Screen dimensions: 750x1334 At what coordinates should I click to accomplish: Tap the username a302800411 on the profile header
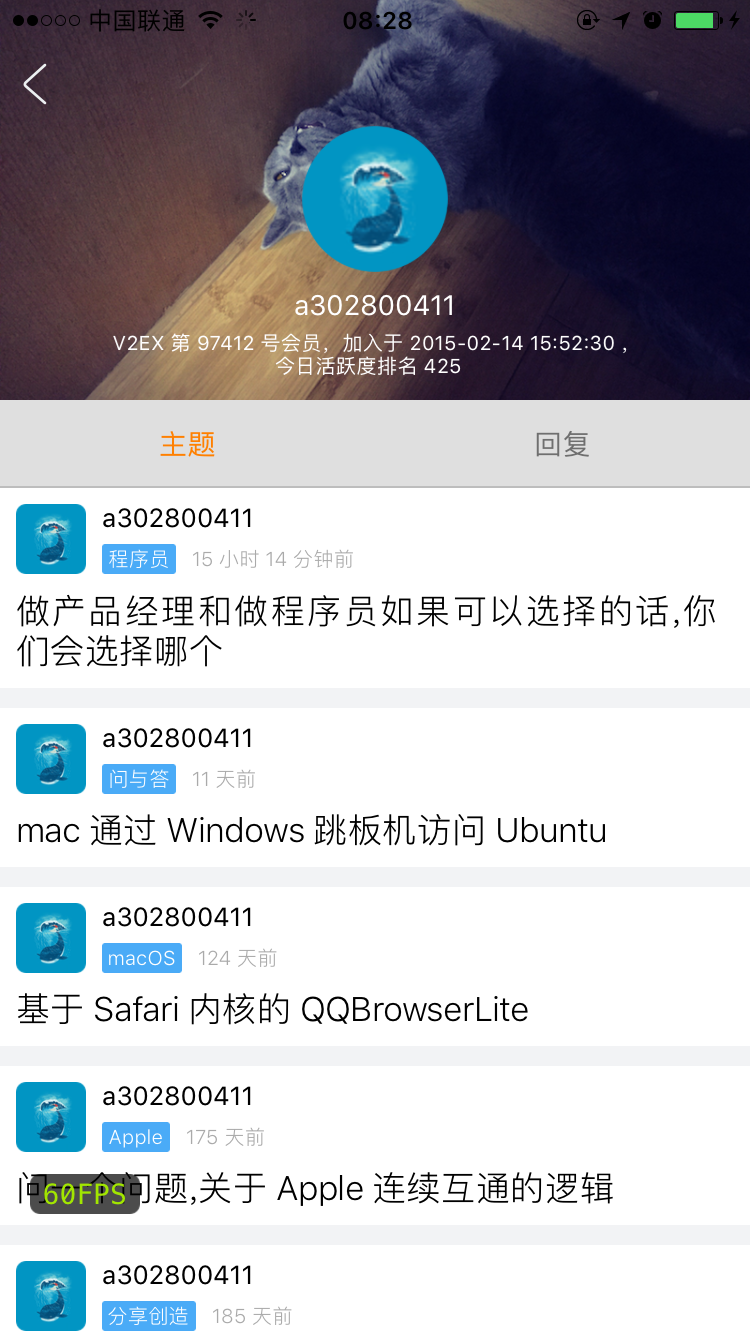(x=374, y=305)
